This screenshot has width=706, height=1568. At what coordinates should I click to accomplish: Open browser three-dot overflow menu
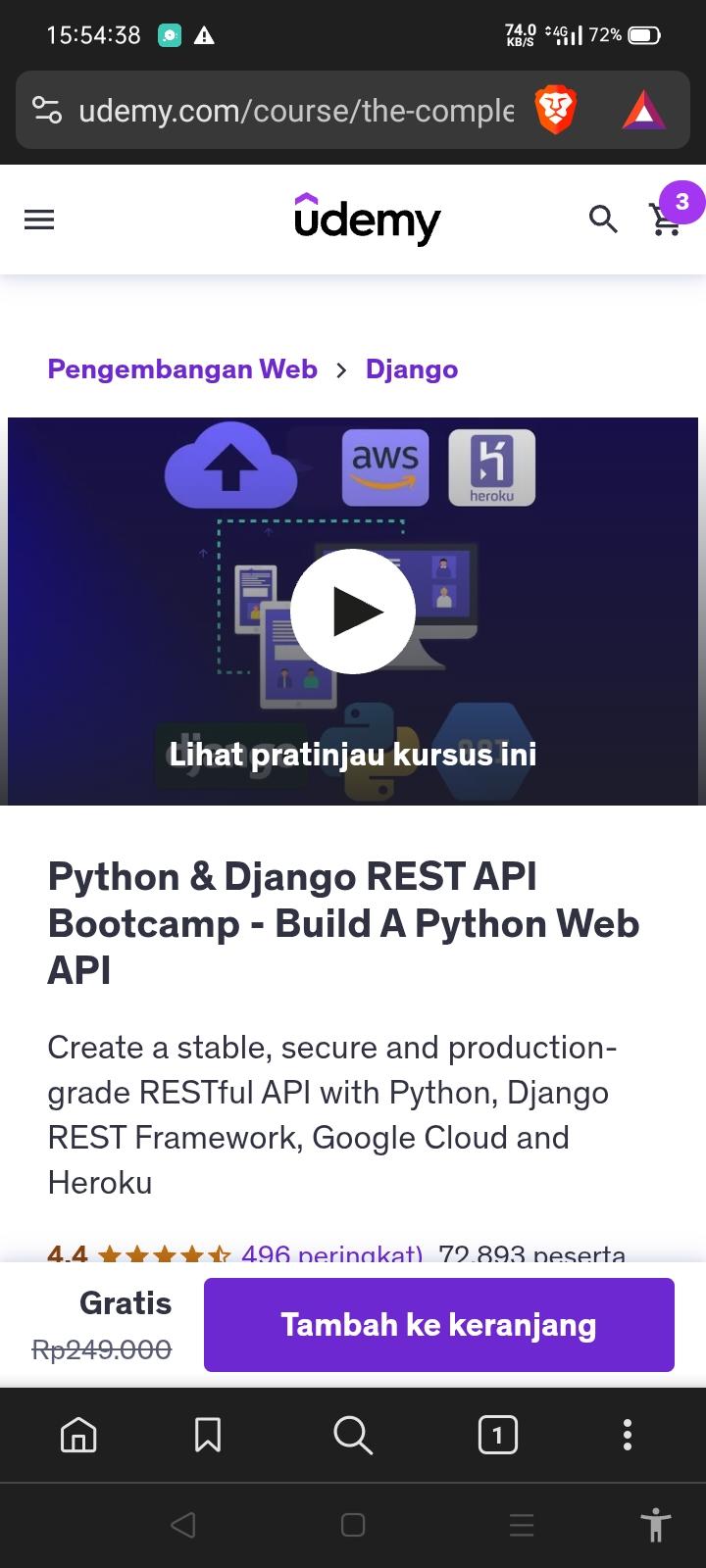point(628,1436)
